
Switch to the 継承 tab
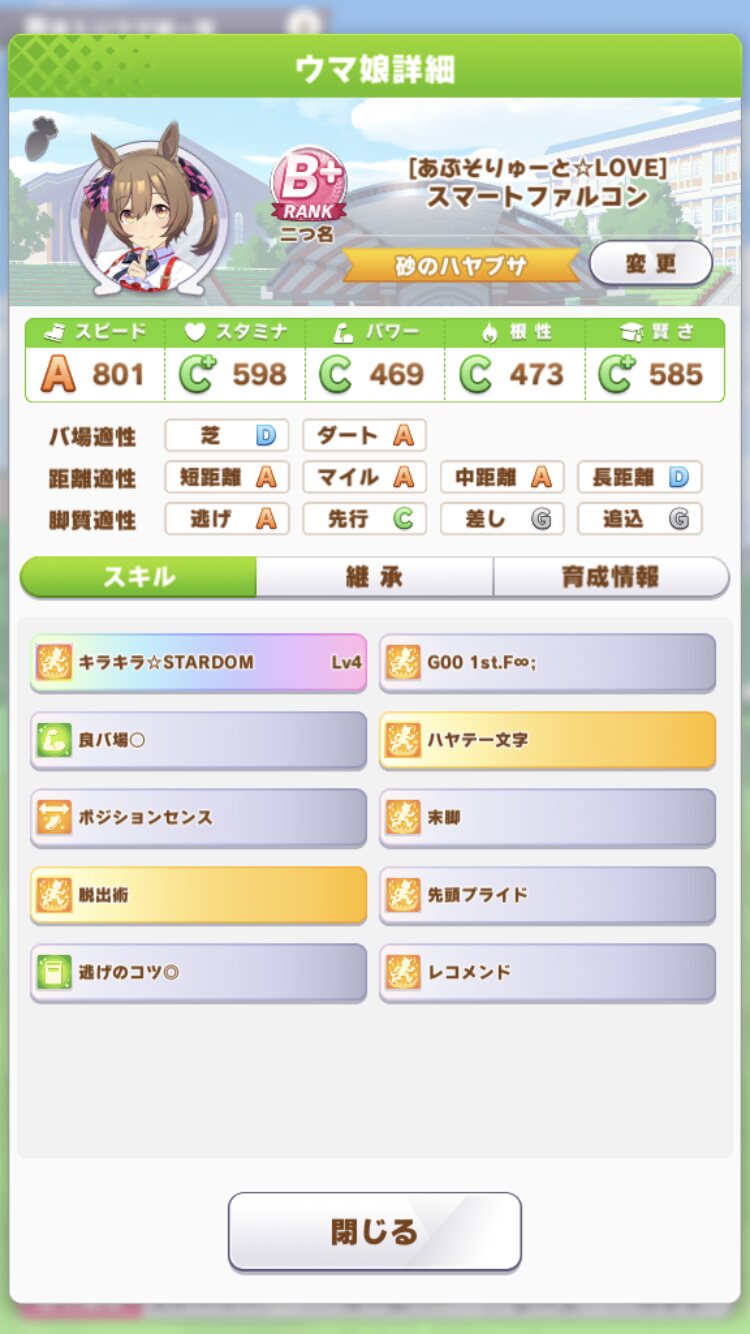[x=374, y=577]
